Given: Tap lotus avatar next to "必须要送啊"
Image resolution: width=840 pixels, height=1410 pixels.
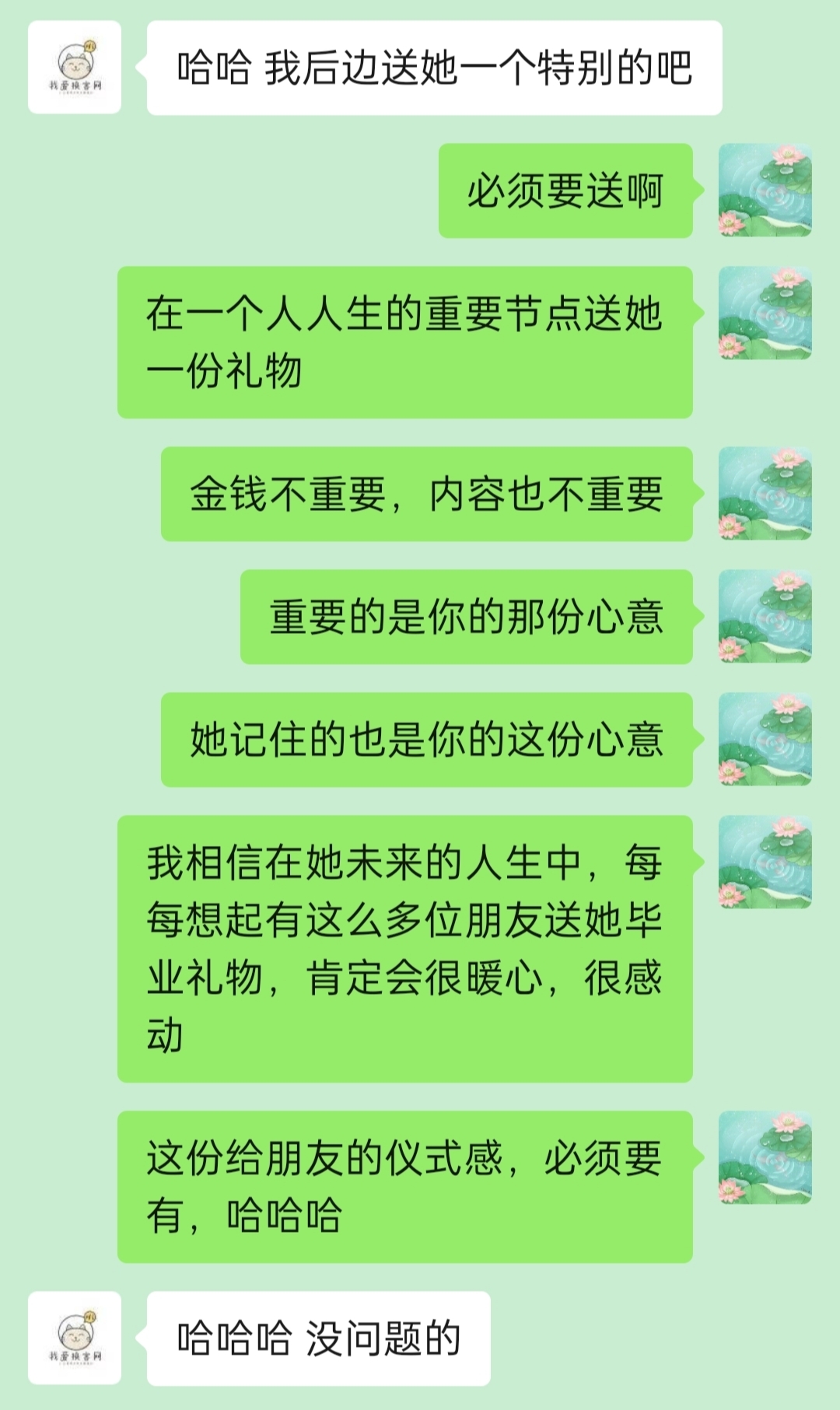Looking at the screenshot, I should (x=765, y=190).
